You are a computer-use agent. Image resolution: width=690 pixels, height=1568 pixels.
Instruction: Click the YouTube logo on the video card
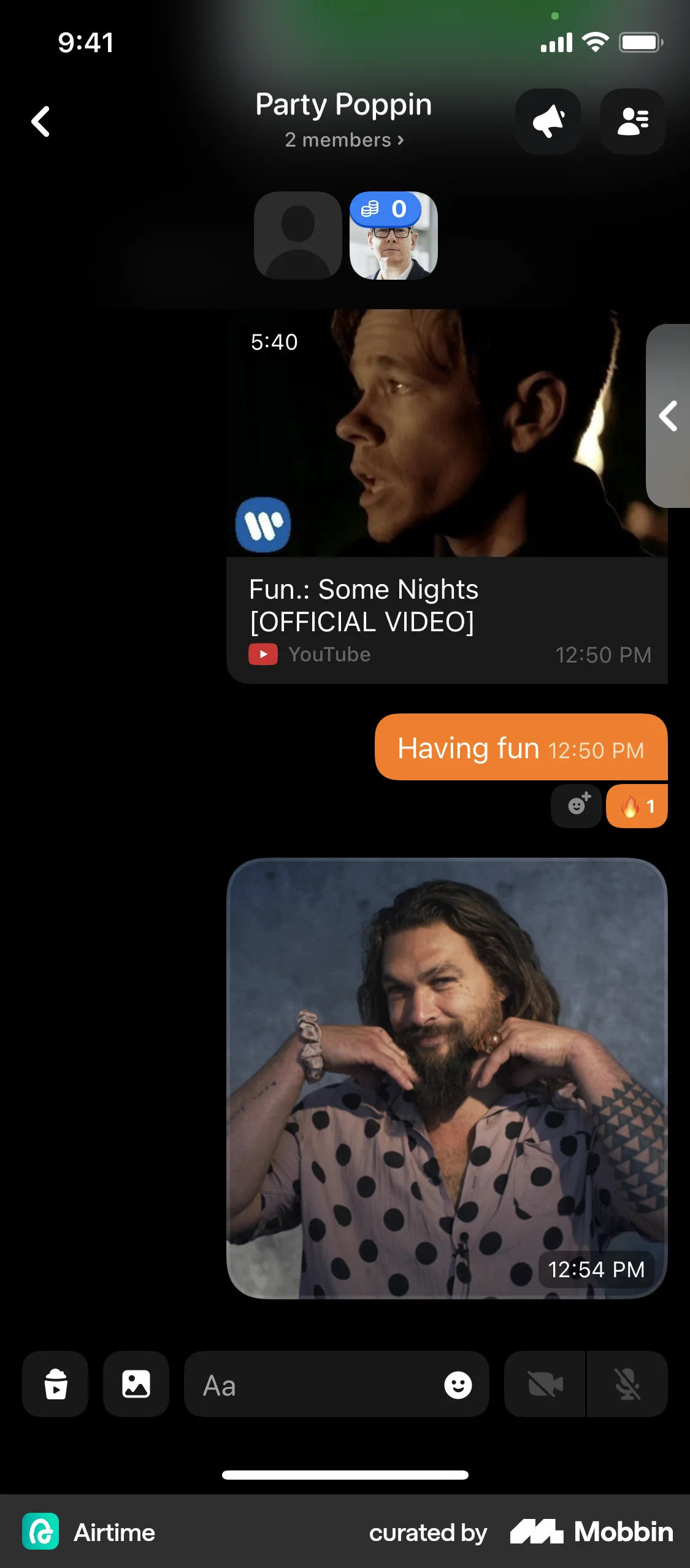(263, 654)
